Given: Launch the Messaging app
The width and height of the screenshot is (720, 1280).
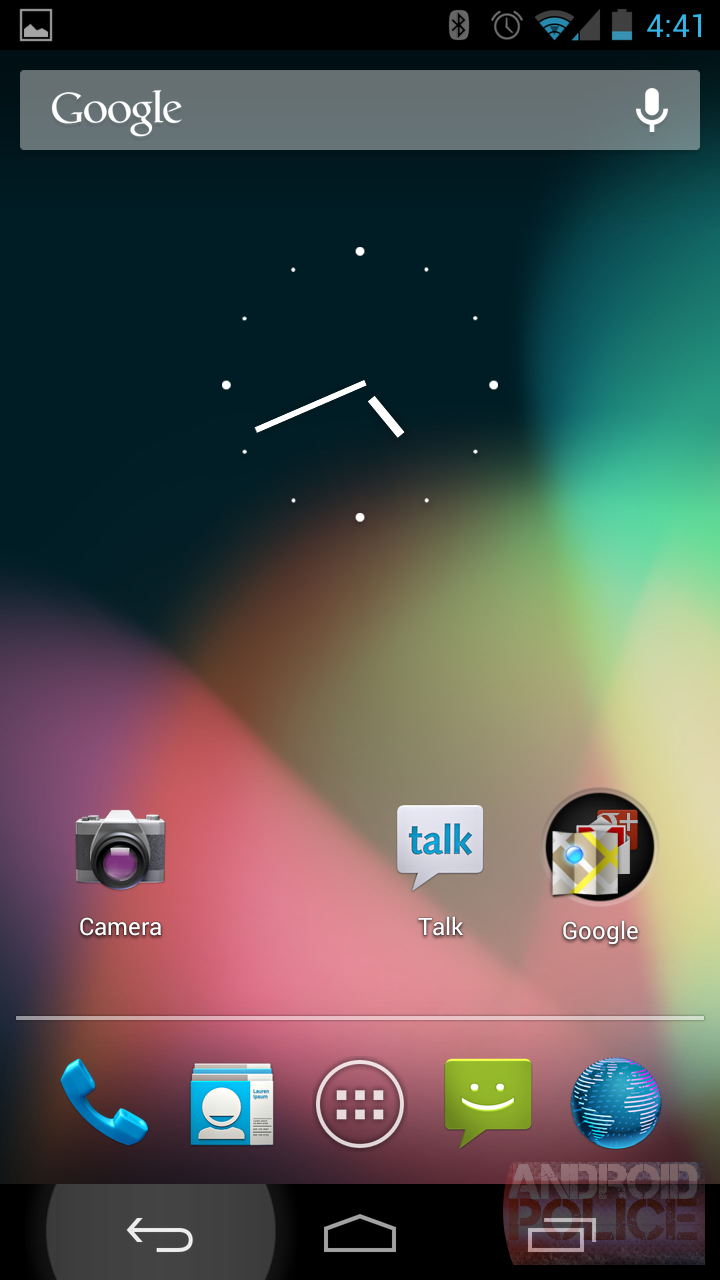Looking at the screenshot, I should [x=487, y=1103].
